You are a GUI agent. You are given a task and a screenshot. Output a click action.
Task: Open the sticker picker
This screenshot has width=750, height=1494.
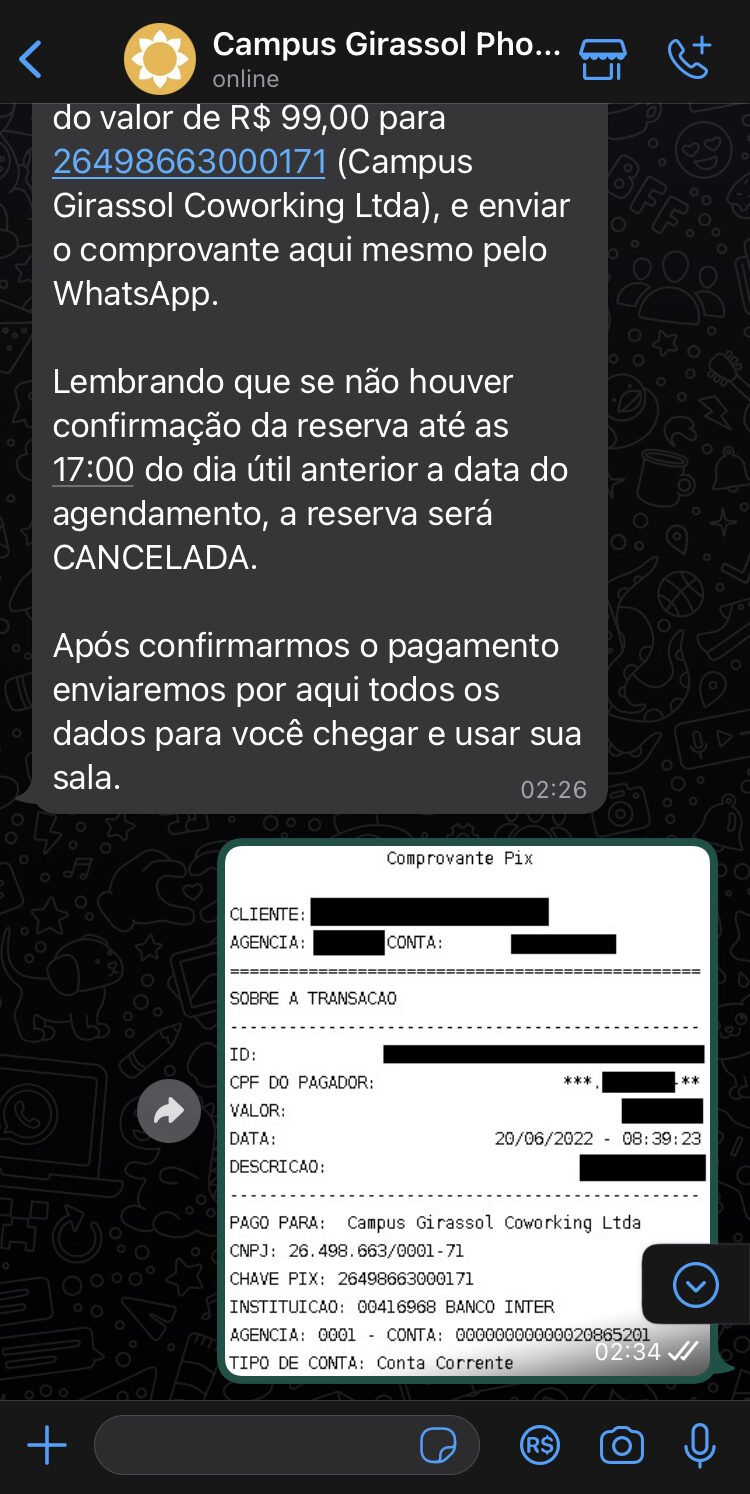[438, 1445]
